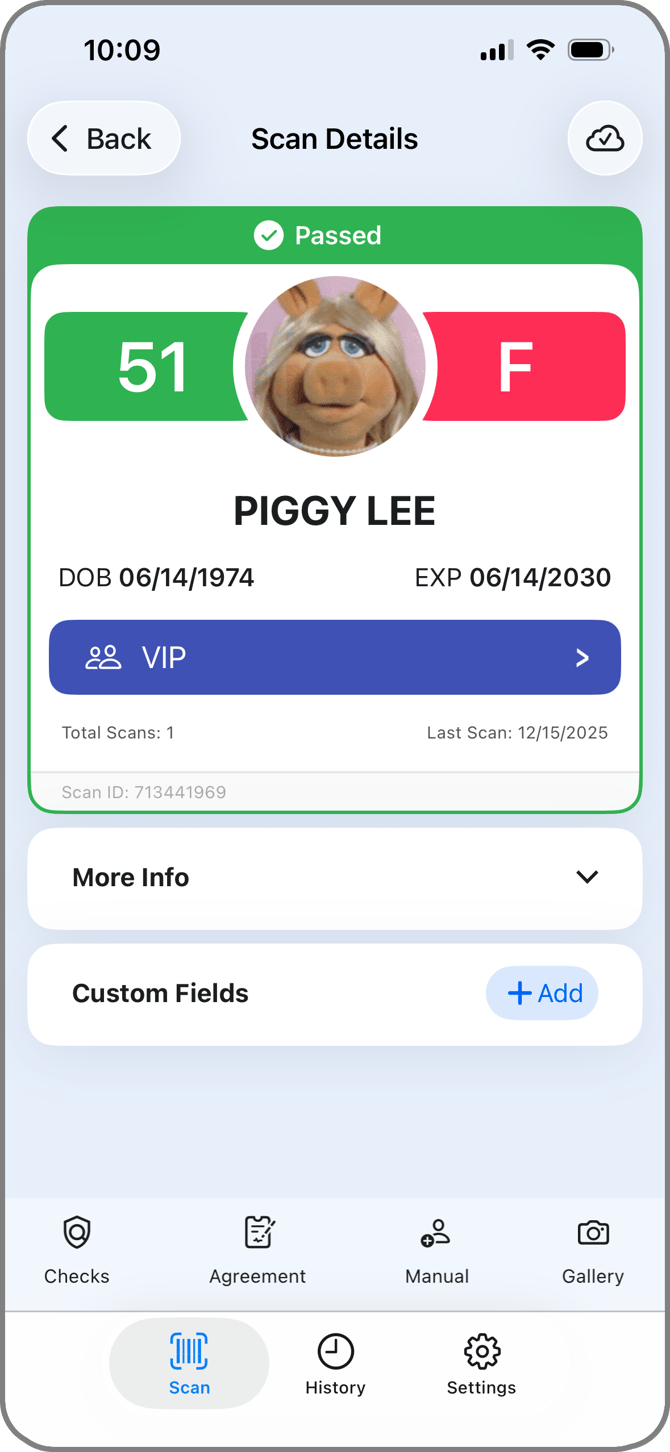Viewport: 670px width, 1452px height.
Task: Go back from Scan Details
Action: point(103,139)
